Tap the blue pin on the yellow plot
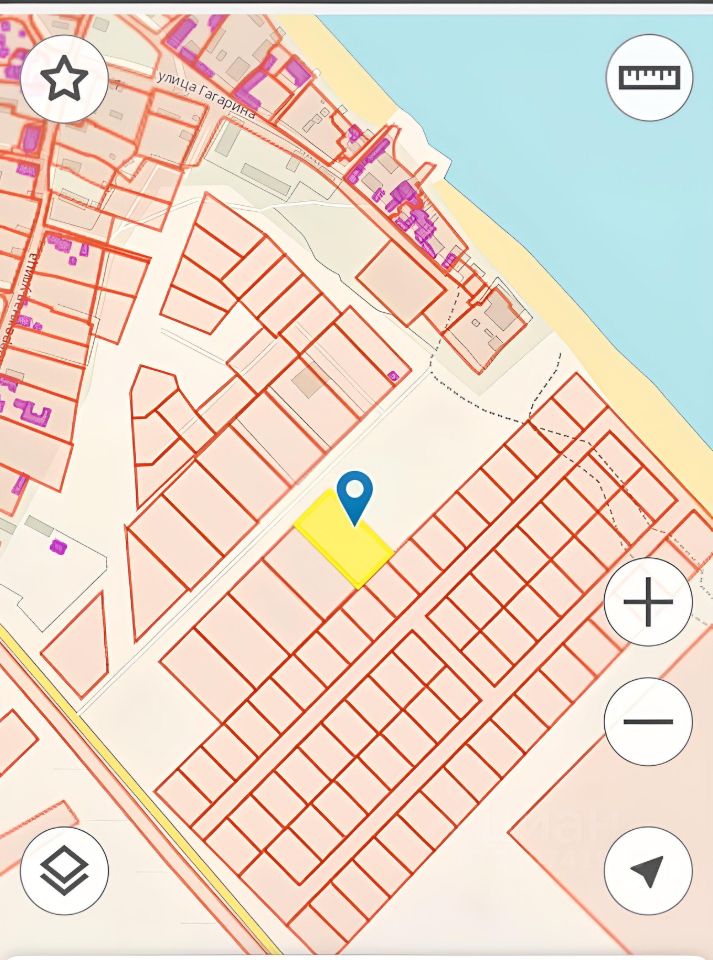Viewport: 713px width, 960px height. click(355, 493)
